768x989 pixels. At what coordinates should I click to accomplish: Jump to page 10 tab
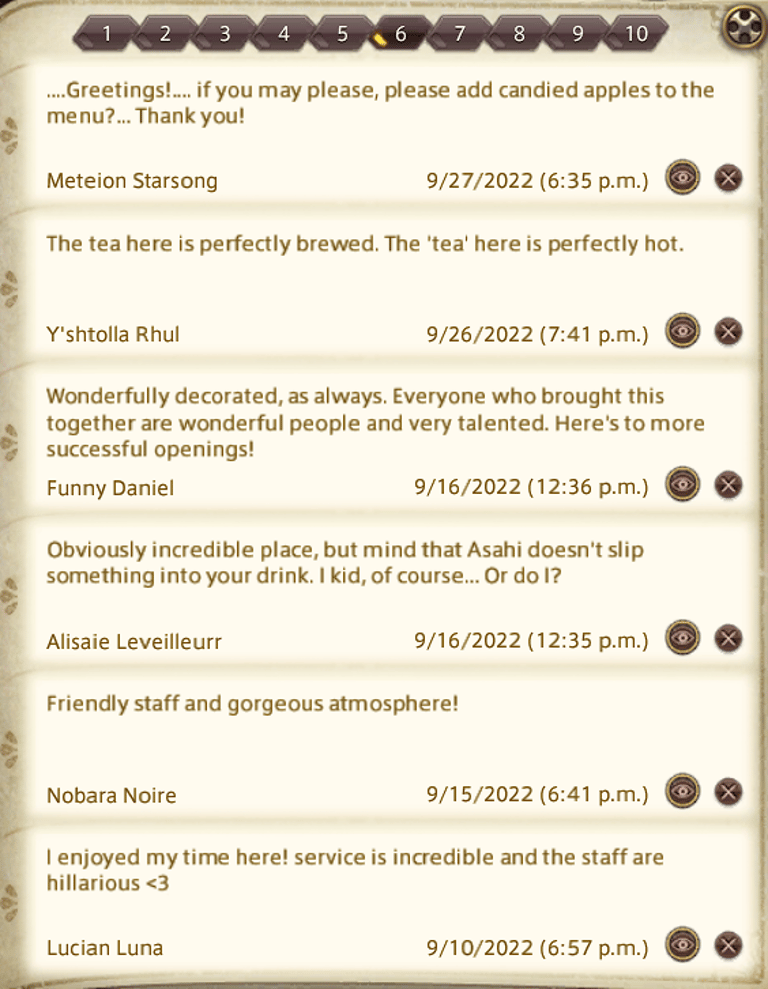637,34
